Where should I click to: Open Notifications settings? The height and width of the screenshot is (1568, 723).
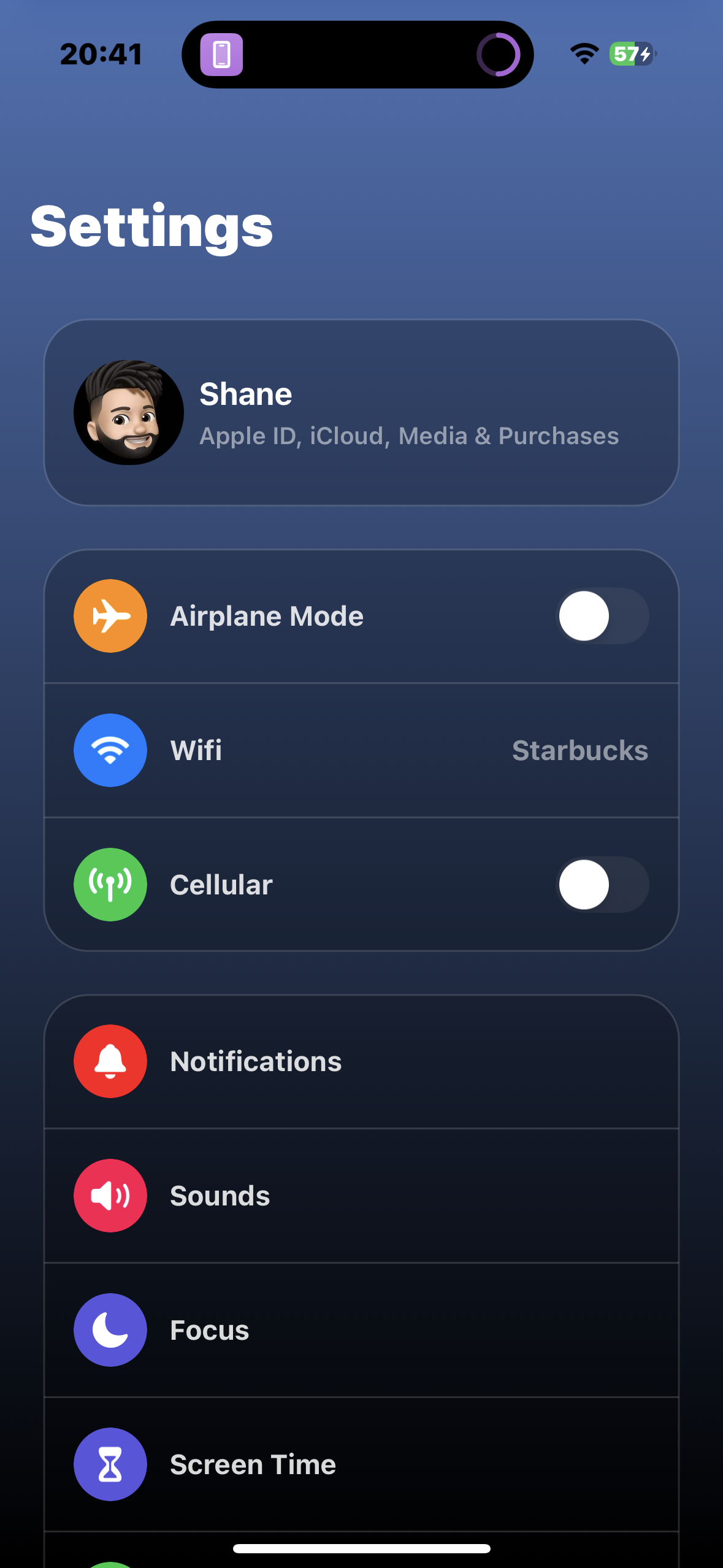click(x=361, y=1061)
